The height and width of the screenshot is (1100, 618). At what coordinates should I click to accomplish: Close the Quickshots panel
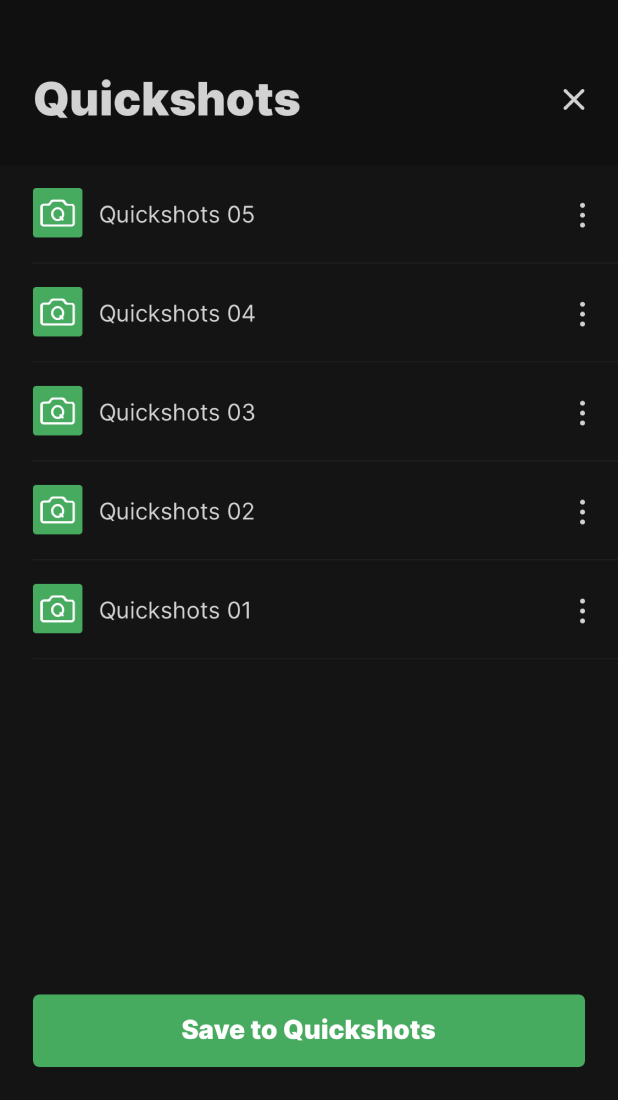click(x=573, y=100)
